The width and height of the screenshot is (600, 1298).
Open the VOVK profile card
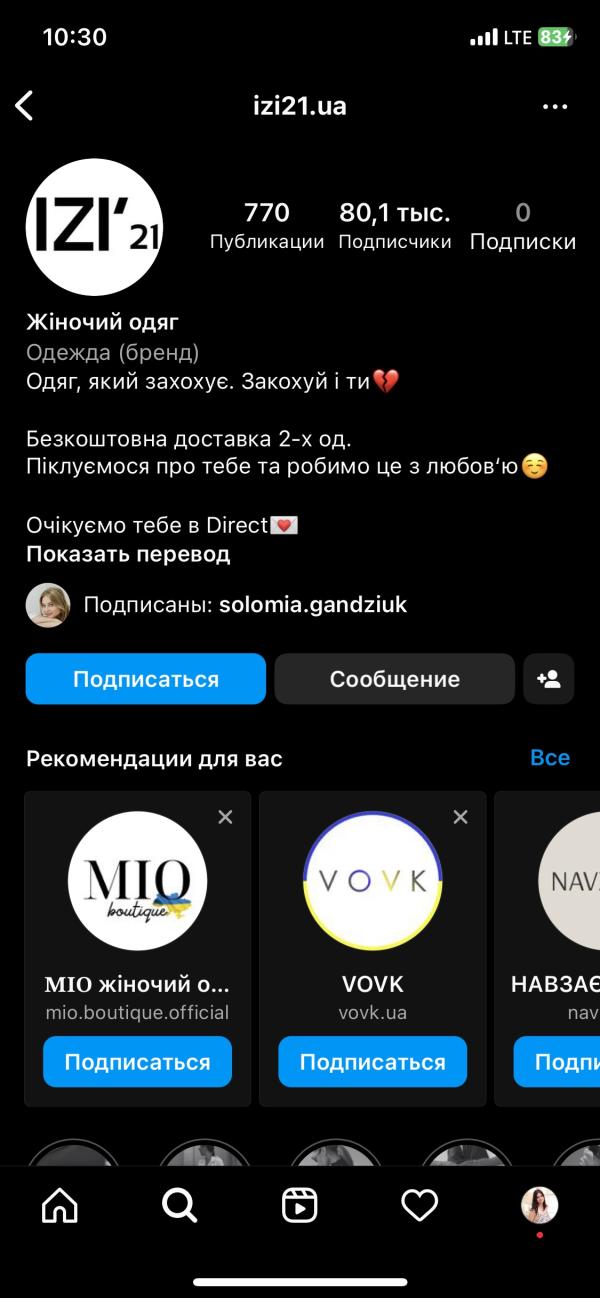pyautogui.click(x=372, y=880)
